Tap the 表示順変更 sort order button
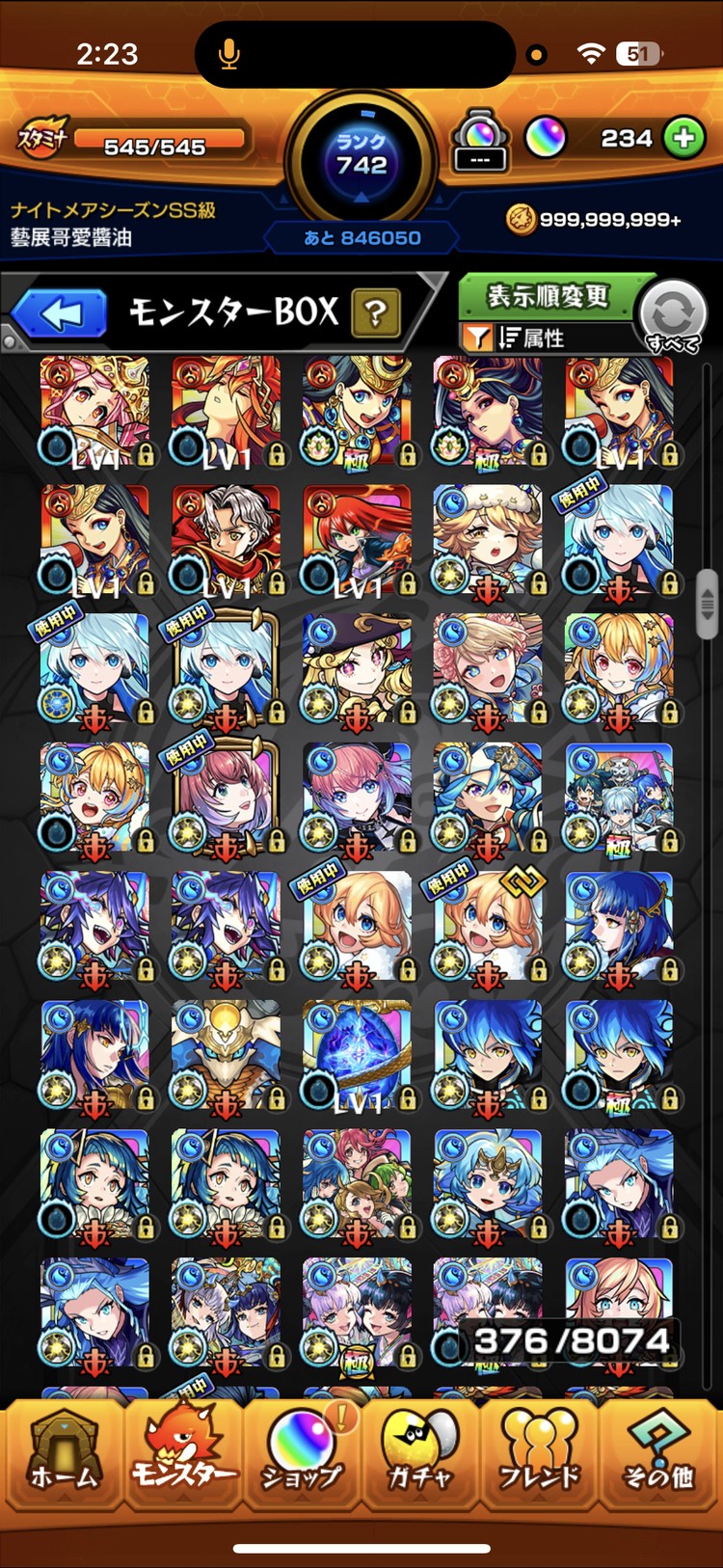723x1568 pixels. [x=547, y=296]
